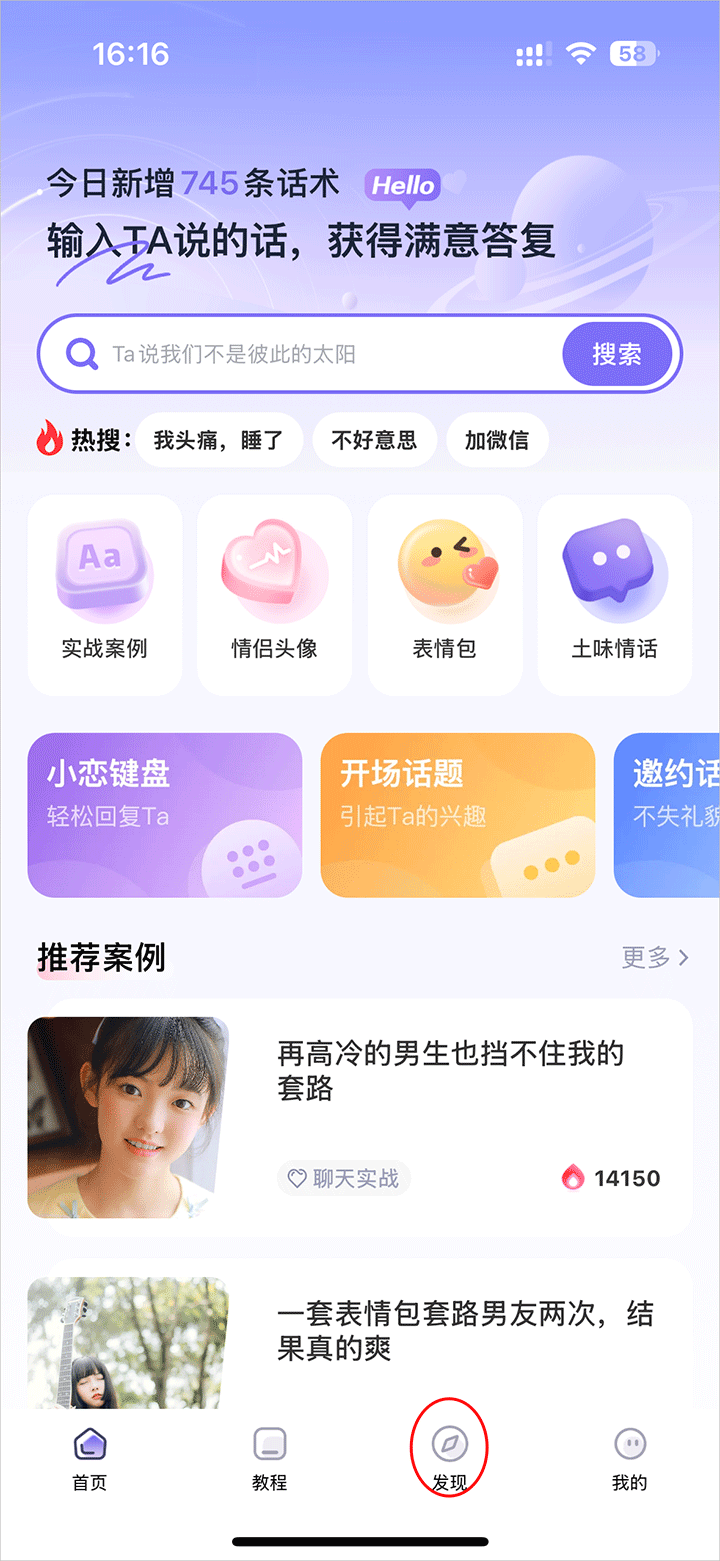This screenshot has height=1561, width=720.
Task: Select hot search chip 我头痛，睡了
Action: click(x=219, y=440)
